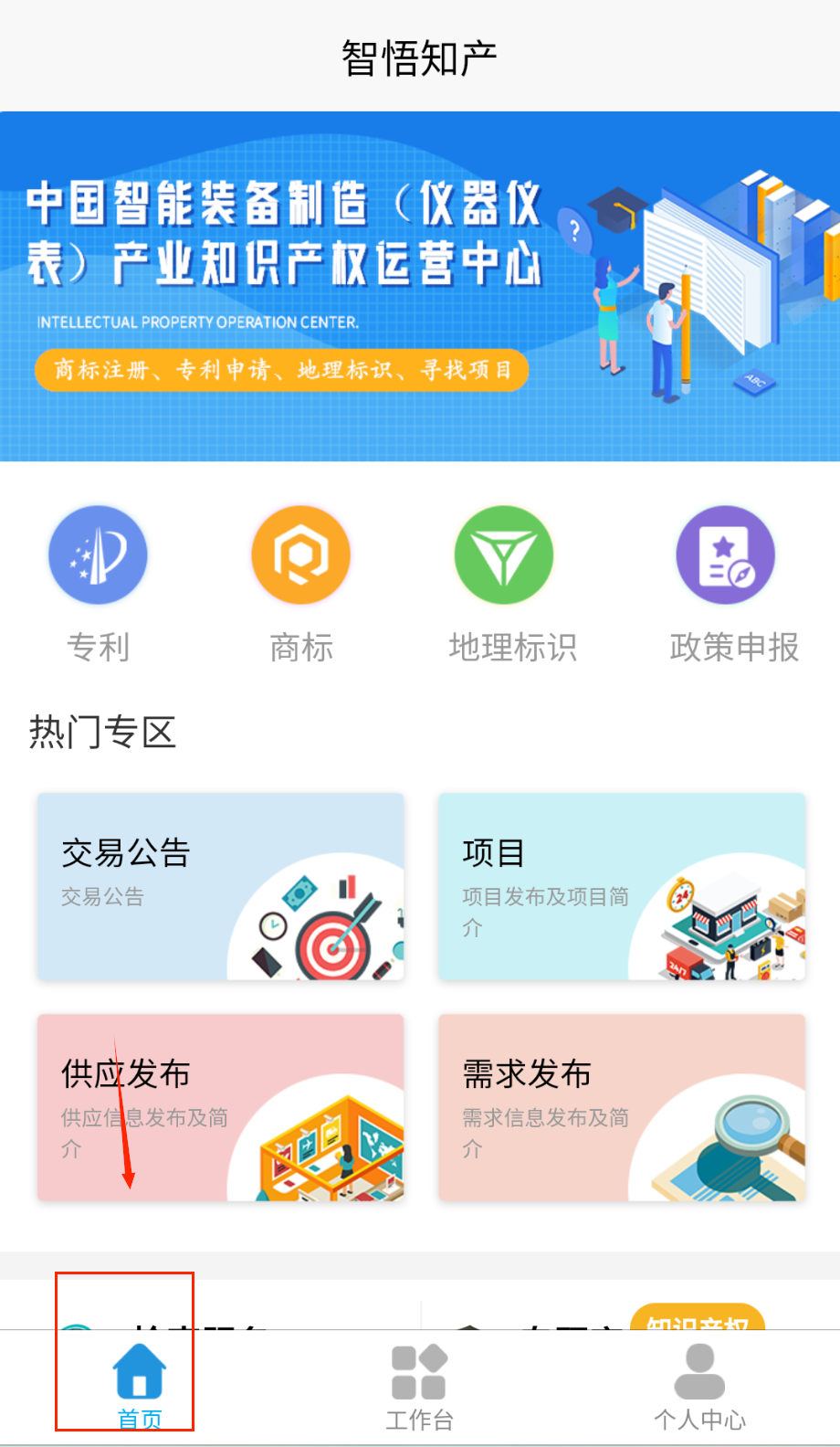Open the 交易公告 card
Image resolution: width=840 pixels, height=1447 pixels.
point(220,887)
